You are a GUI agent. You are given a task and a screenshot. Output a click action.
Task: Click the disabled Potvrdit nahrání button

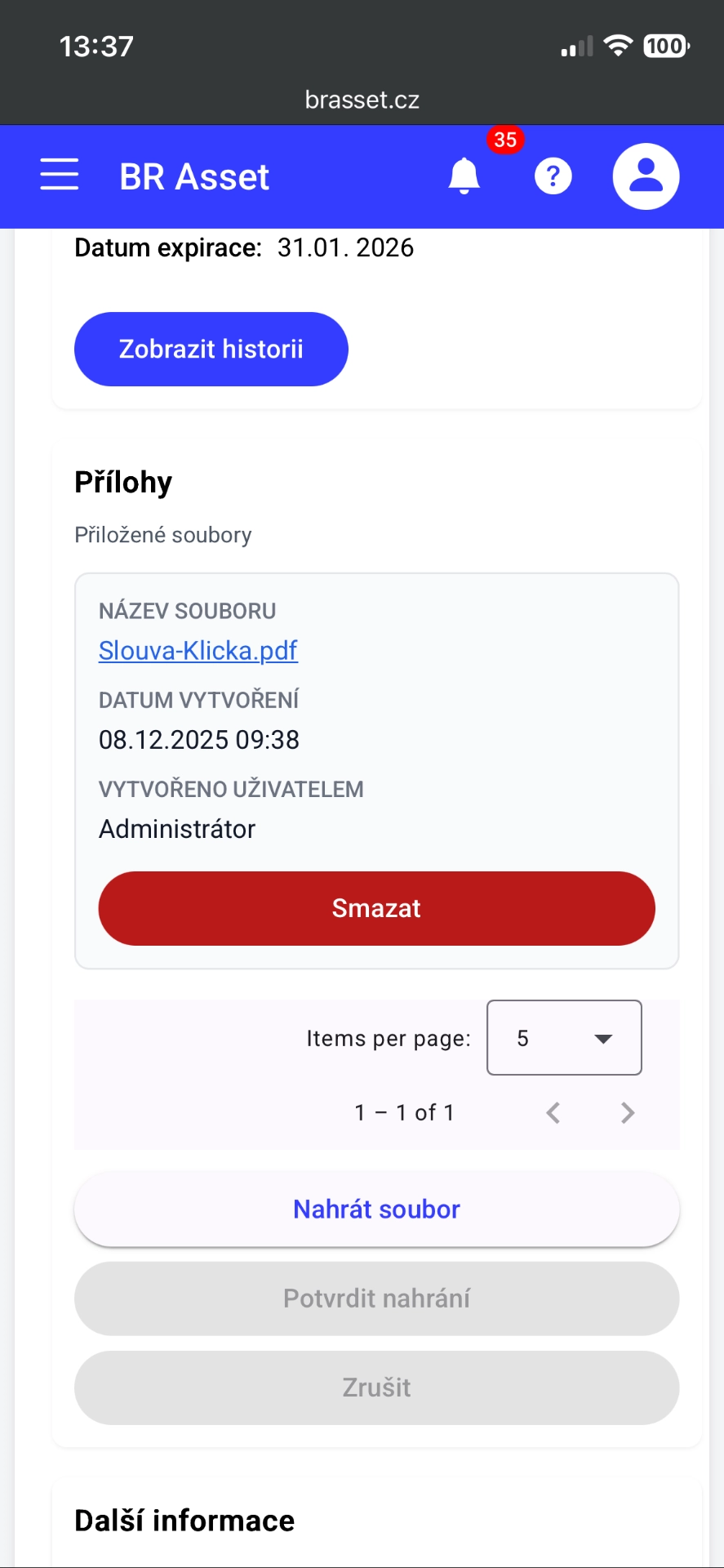[x=376, y=1298]
